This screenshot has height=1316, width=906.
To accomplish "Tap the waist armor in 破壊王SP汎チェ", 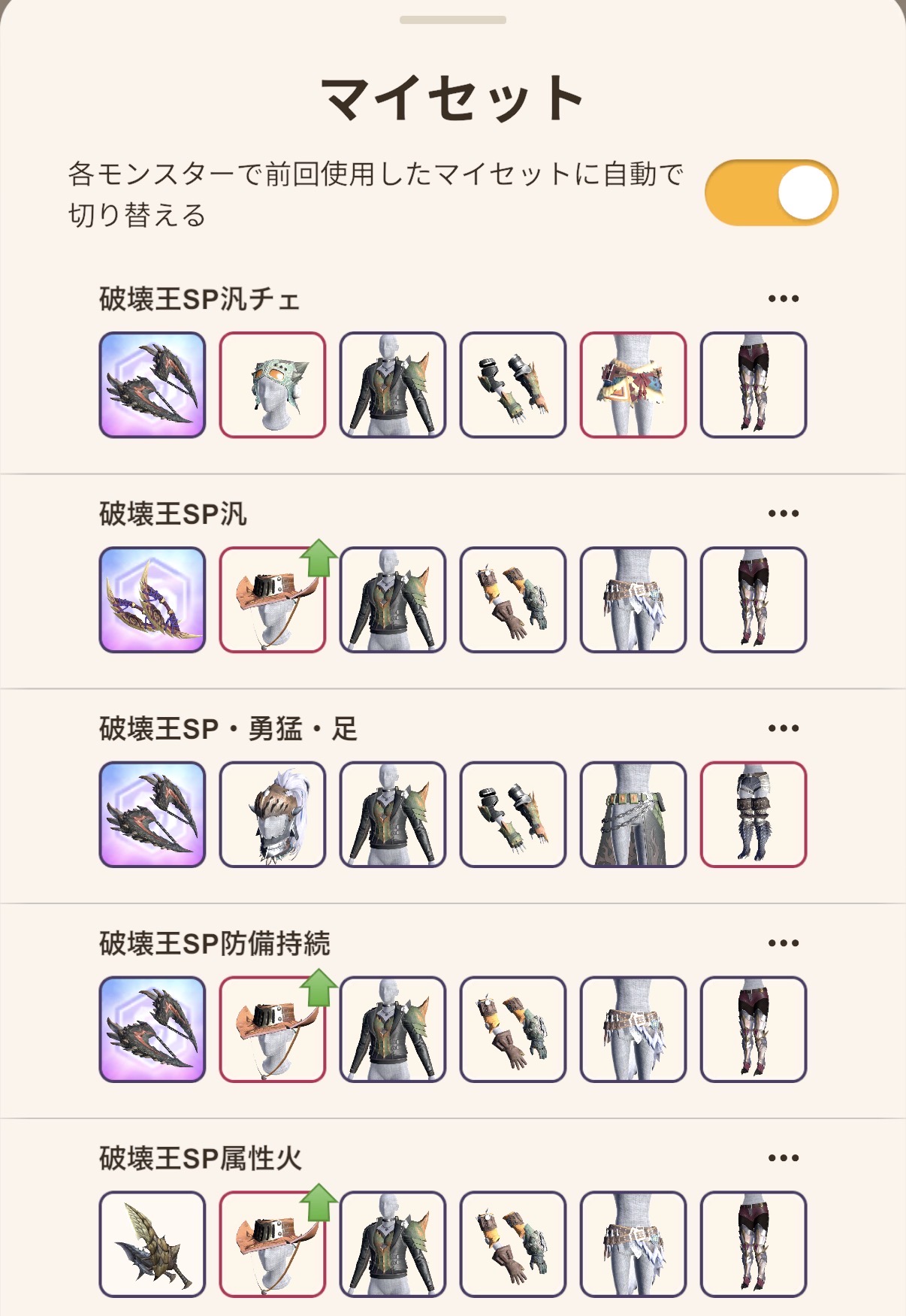I will (x=633, y=385).
